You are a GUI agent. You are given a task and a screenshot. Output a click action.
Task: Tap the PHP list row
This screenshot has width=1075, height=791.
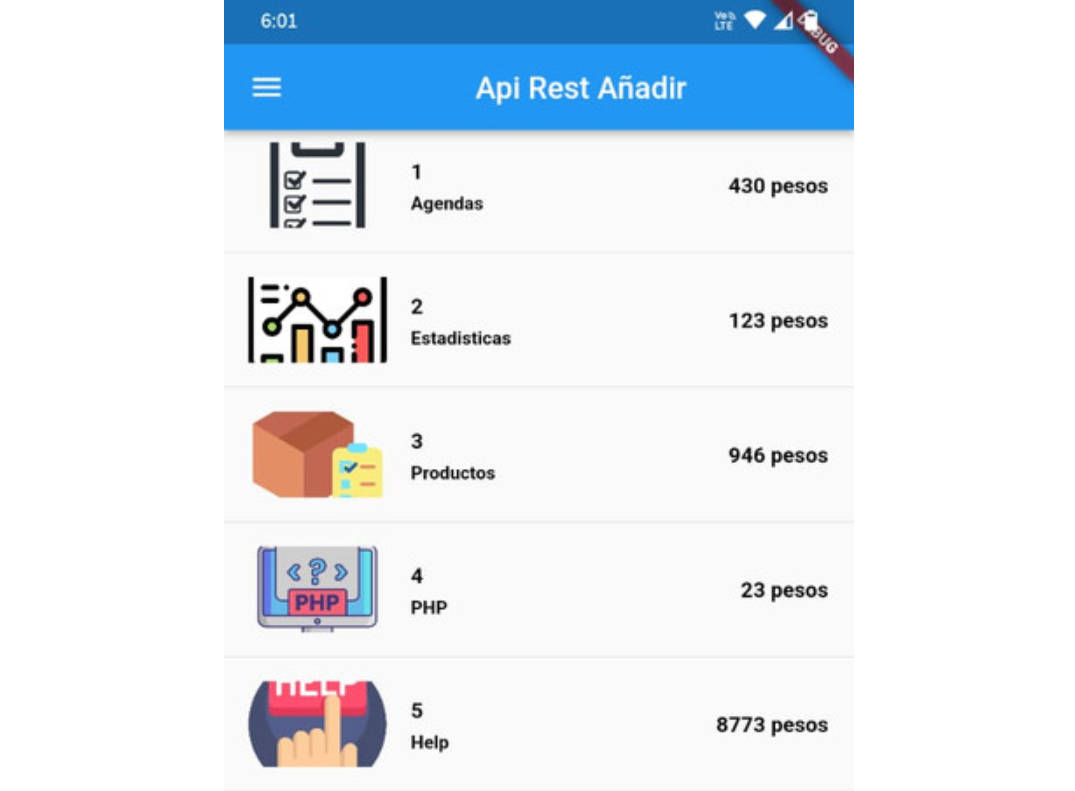538,590
